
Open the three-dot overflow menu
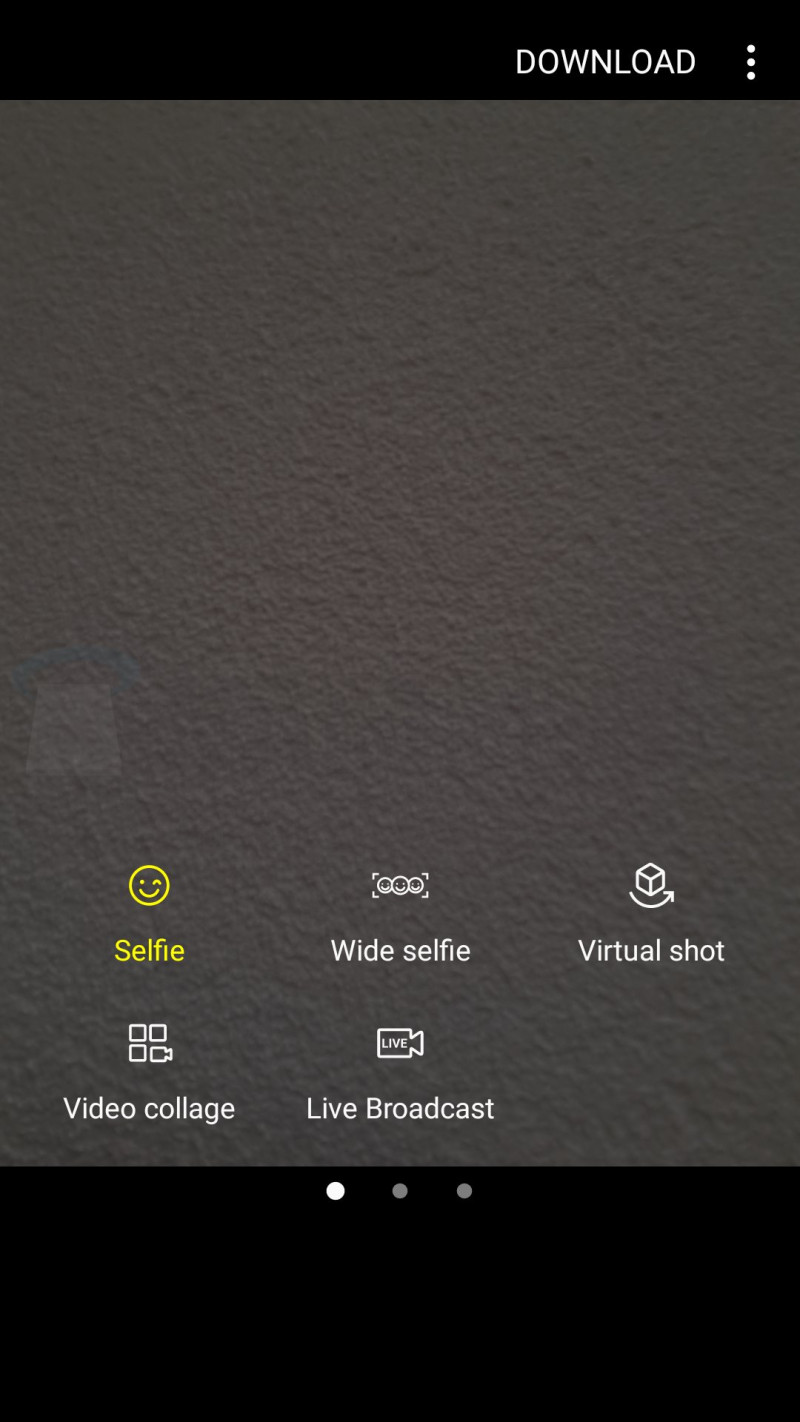click(x=751, y=62)
